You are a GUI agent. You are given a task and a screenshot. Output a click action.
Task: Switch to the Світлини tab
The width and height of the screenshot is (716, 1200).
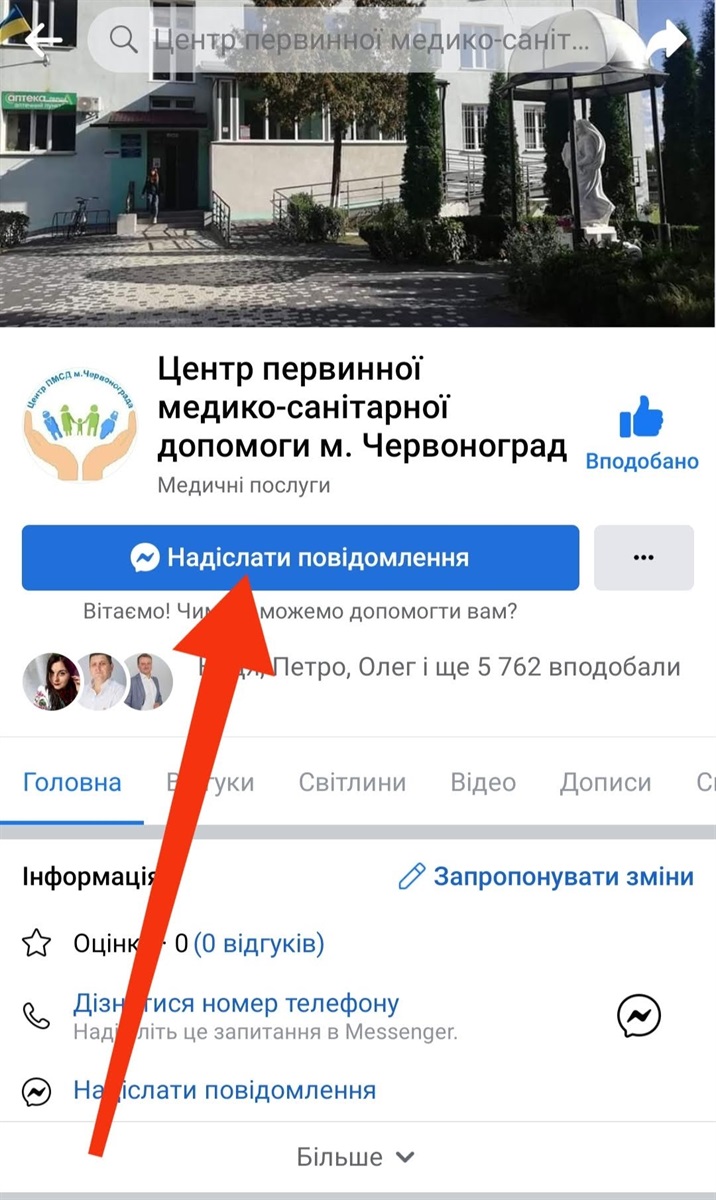[x=352, y=782]
